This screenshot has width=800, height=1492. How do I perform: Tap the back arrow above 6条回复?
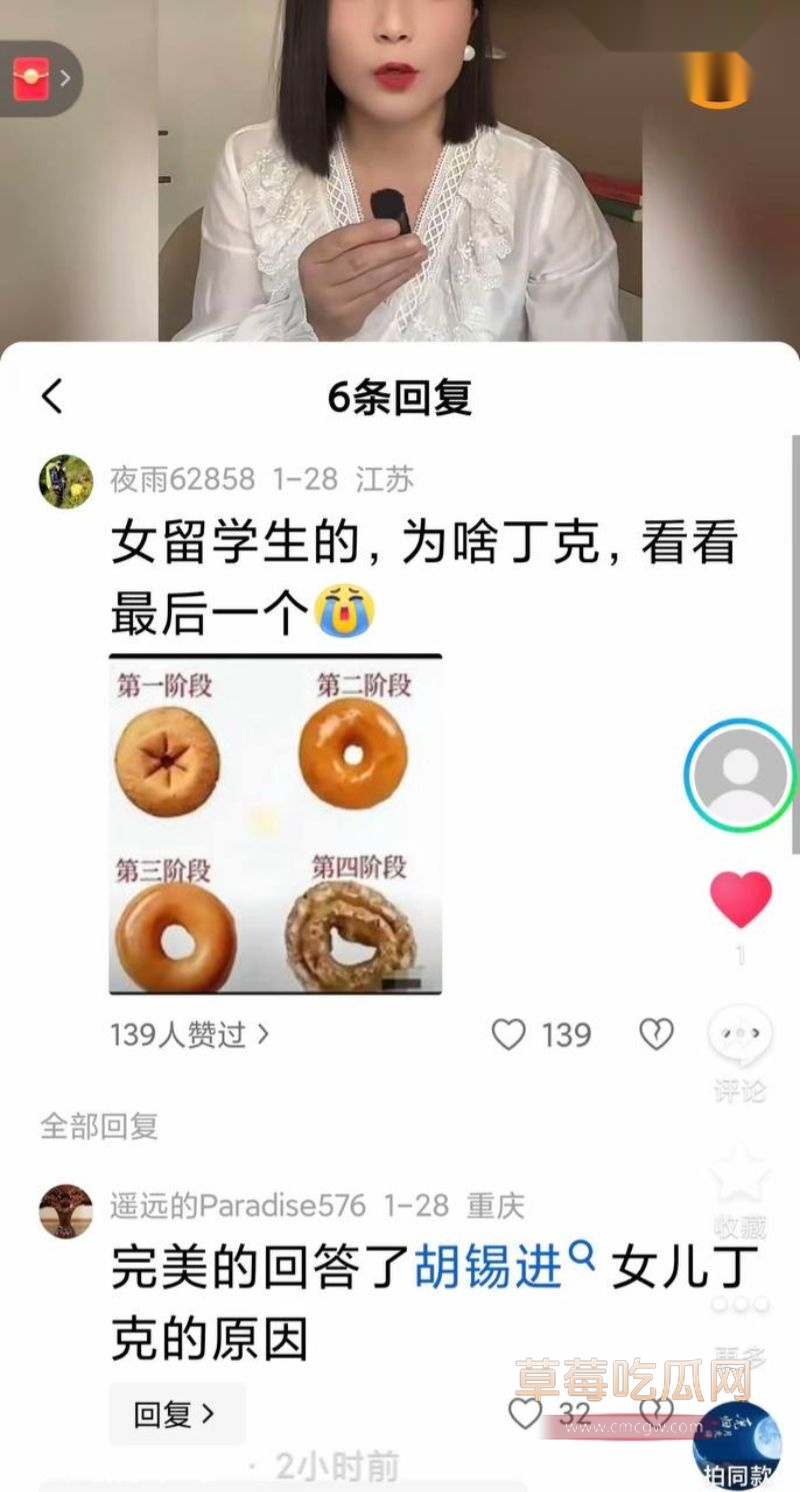click(x=53, y=396)
